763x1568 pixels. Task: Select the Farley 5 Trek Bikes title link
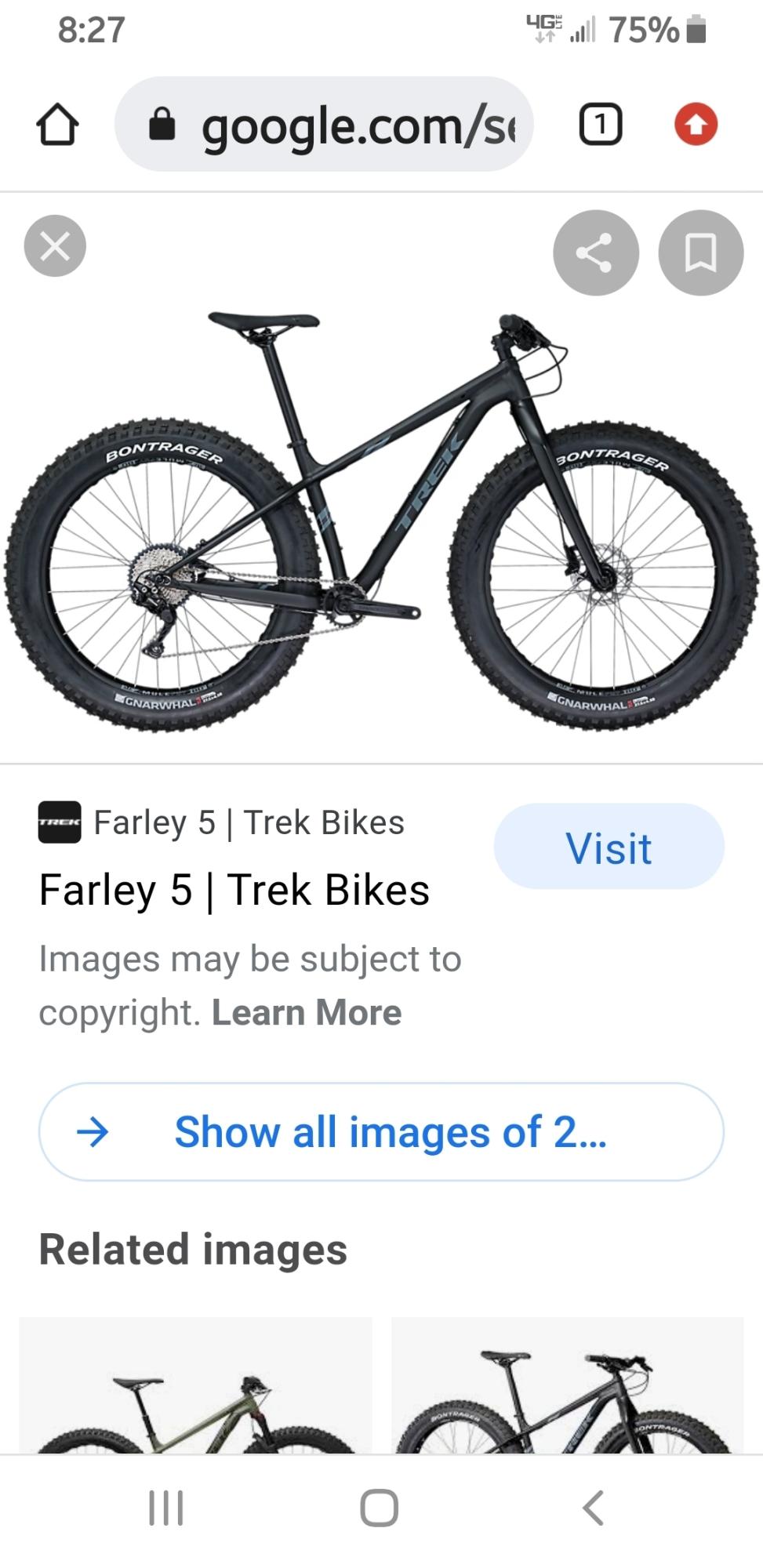[x=234, y=890]
